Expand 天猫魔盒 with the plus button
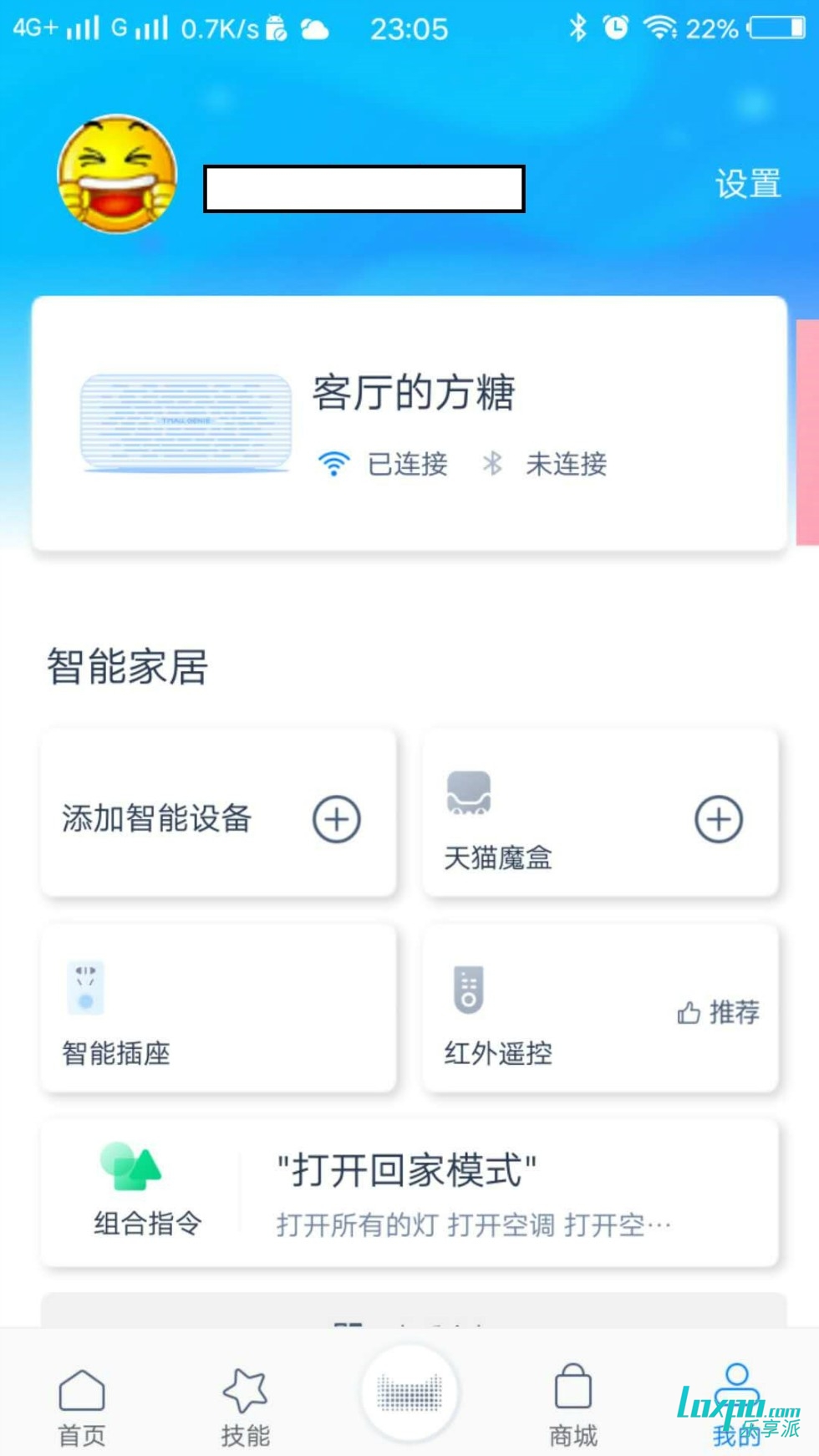 (x=717, y=819)
